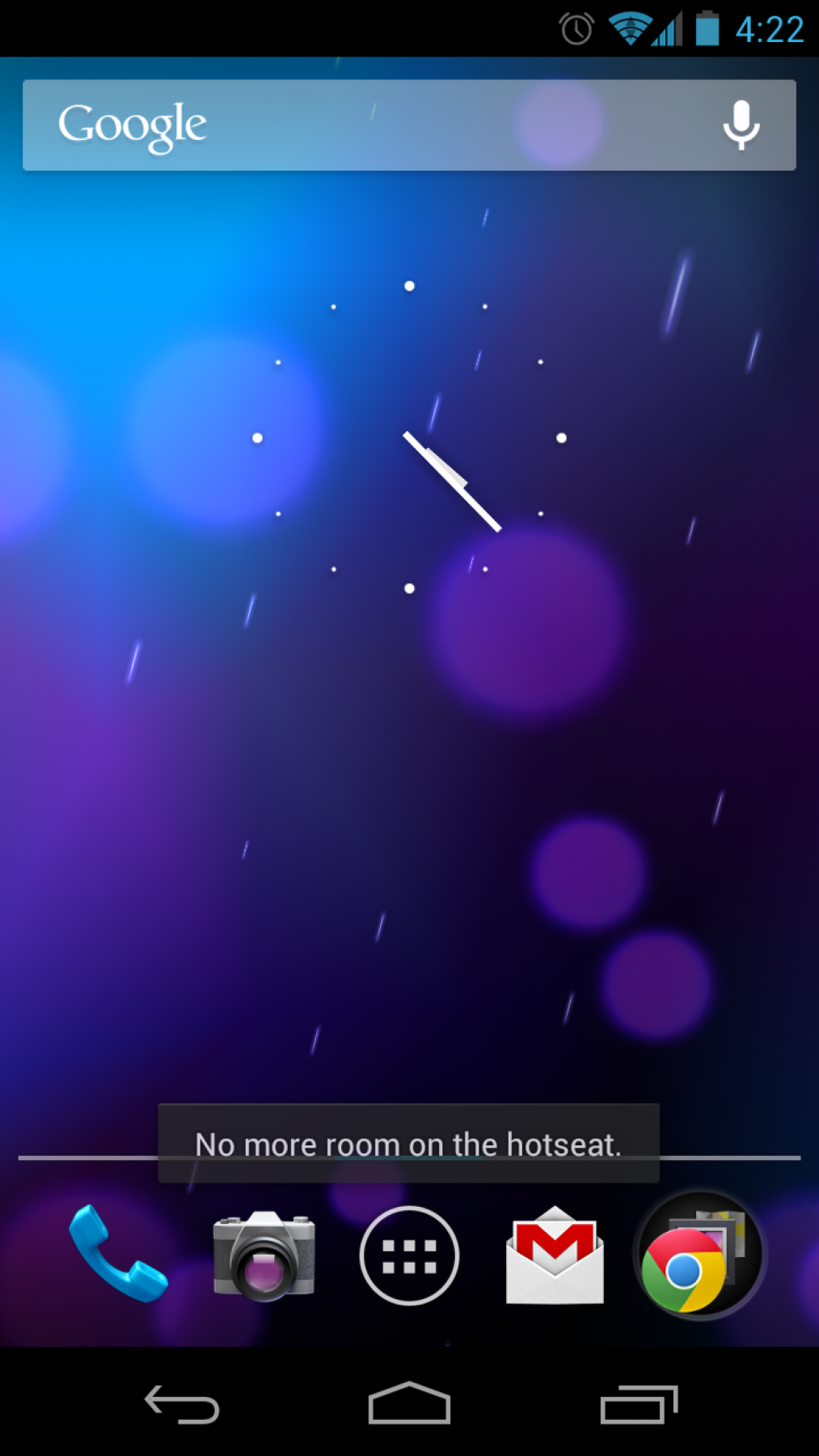Open the Chrome browser icon
This screenshot has height=1456, width=819.
[686, 1268]
